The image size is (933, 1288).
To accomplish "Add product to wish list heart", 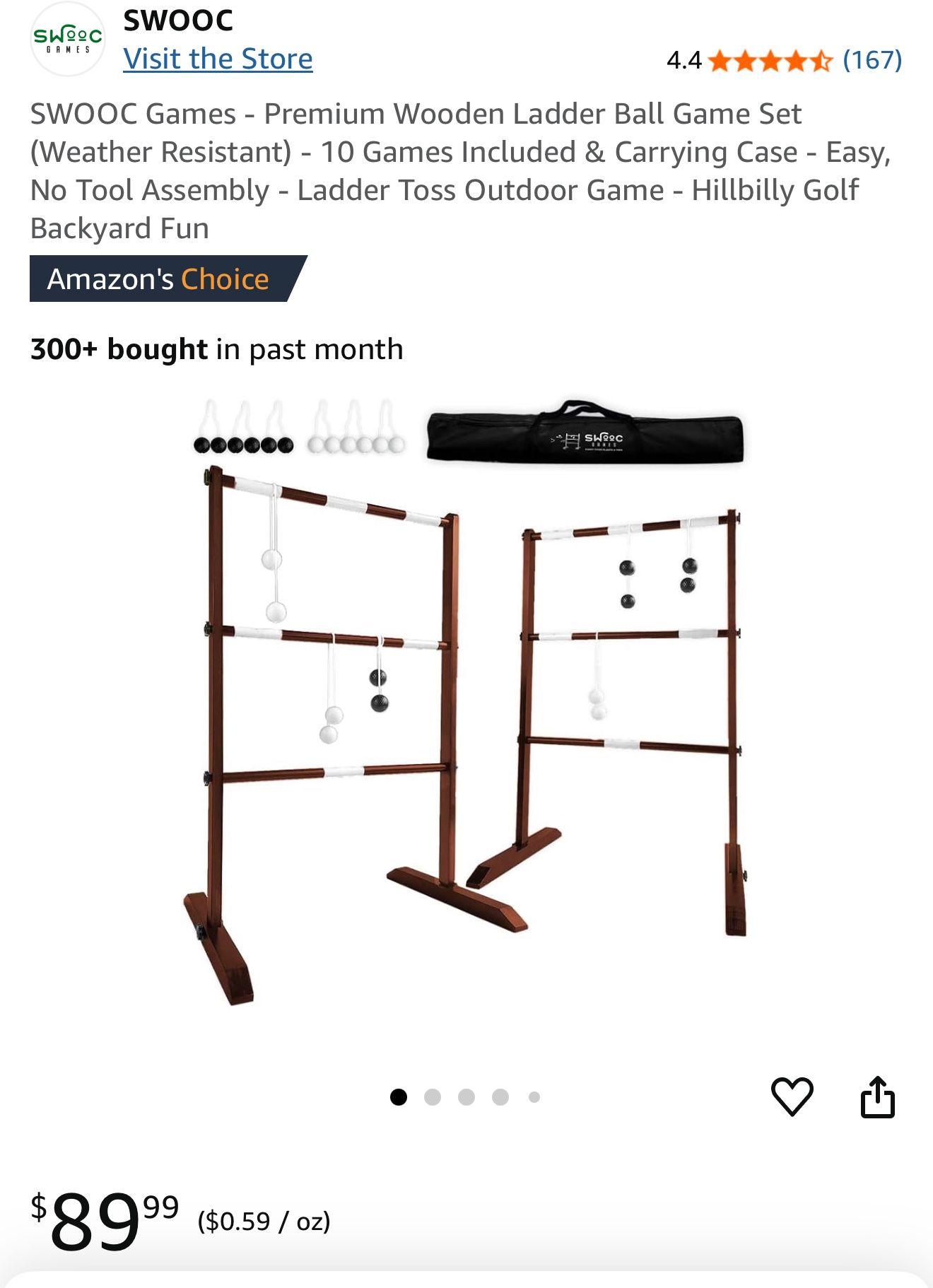I will click(x=792, y=1096).
